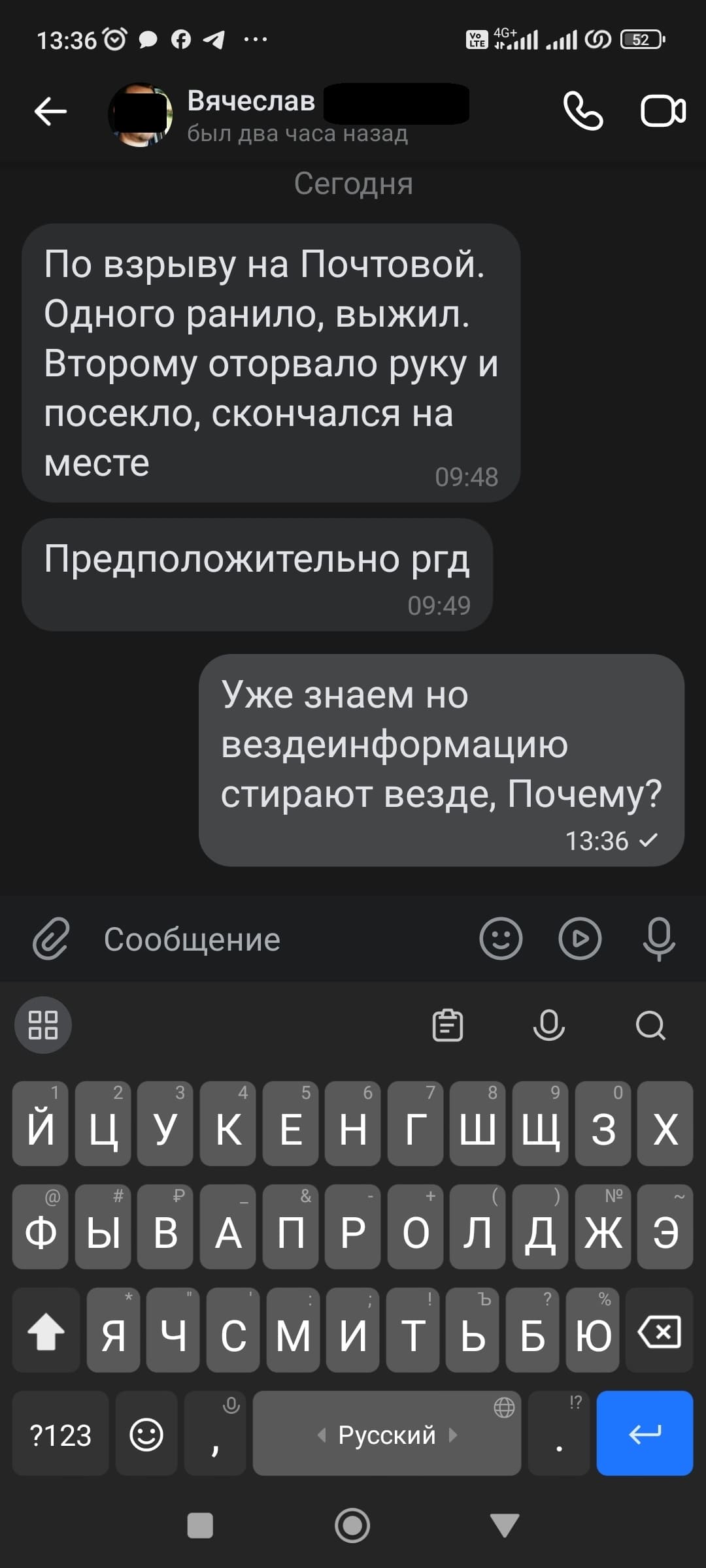
Task: Start keyboard voice typing
Action: (548, 1025)
